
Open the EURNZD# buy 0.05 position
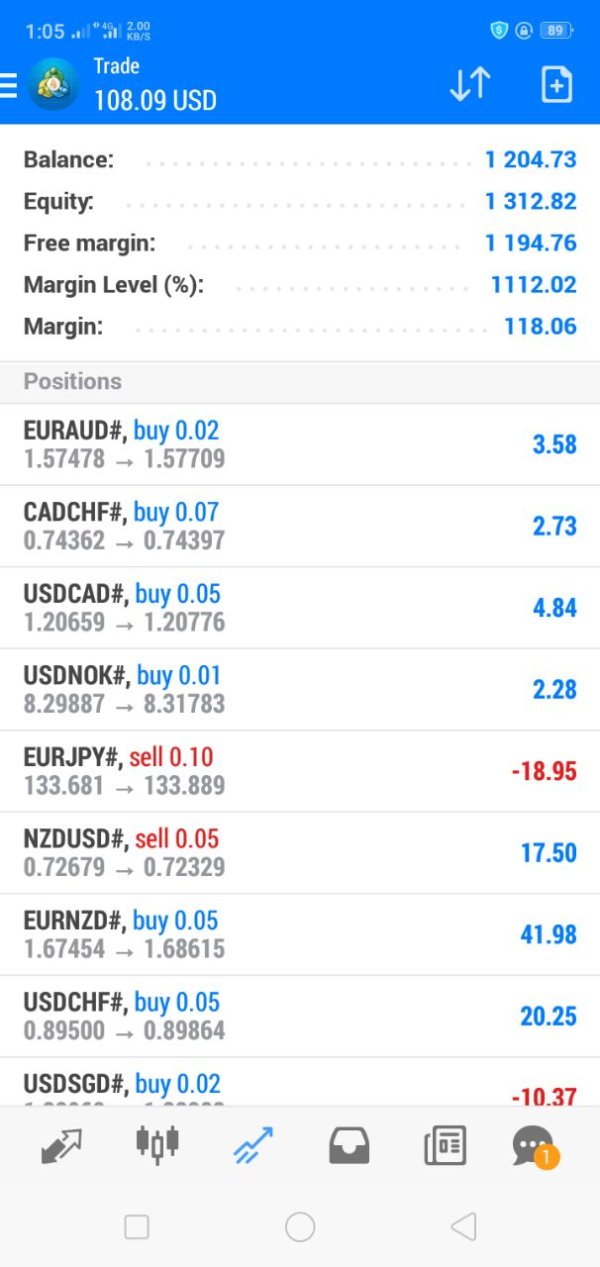click(300, 935)
